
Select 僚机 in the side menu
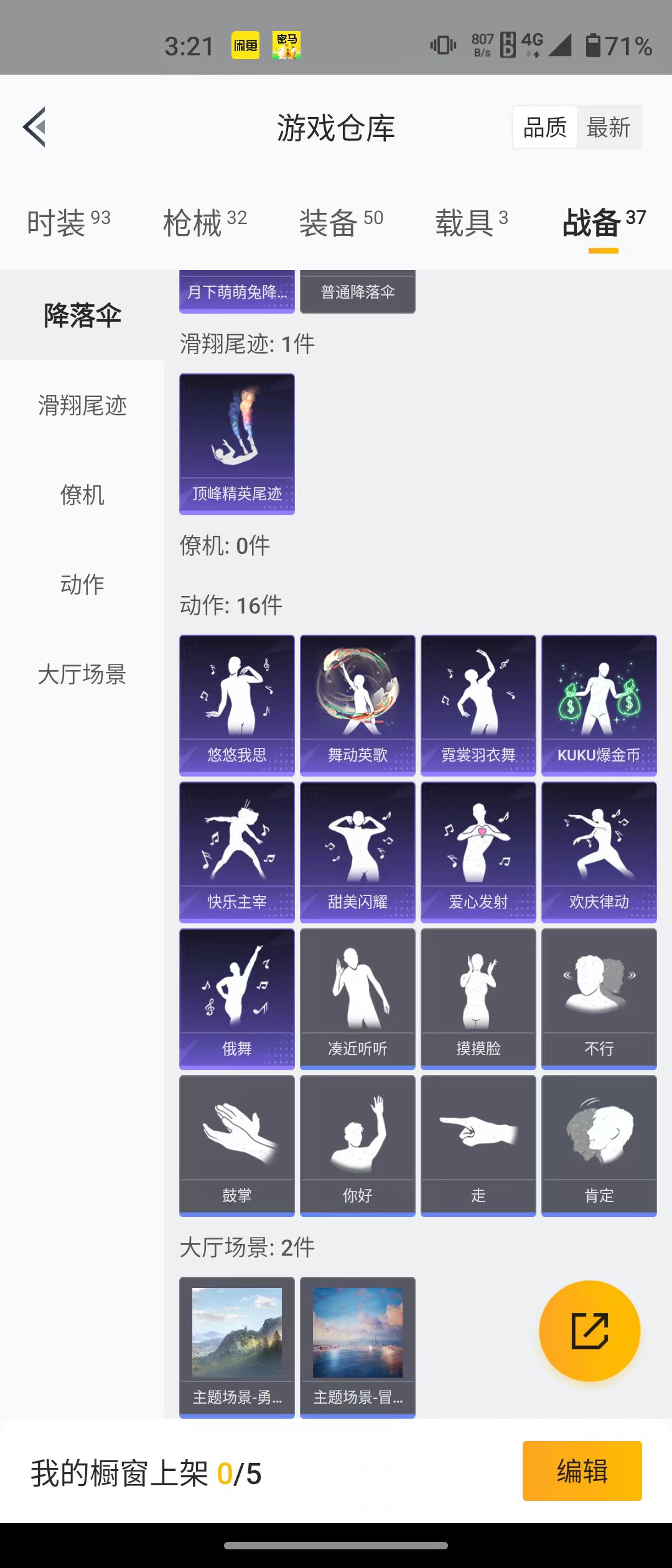click(x=82, y=495)
